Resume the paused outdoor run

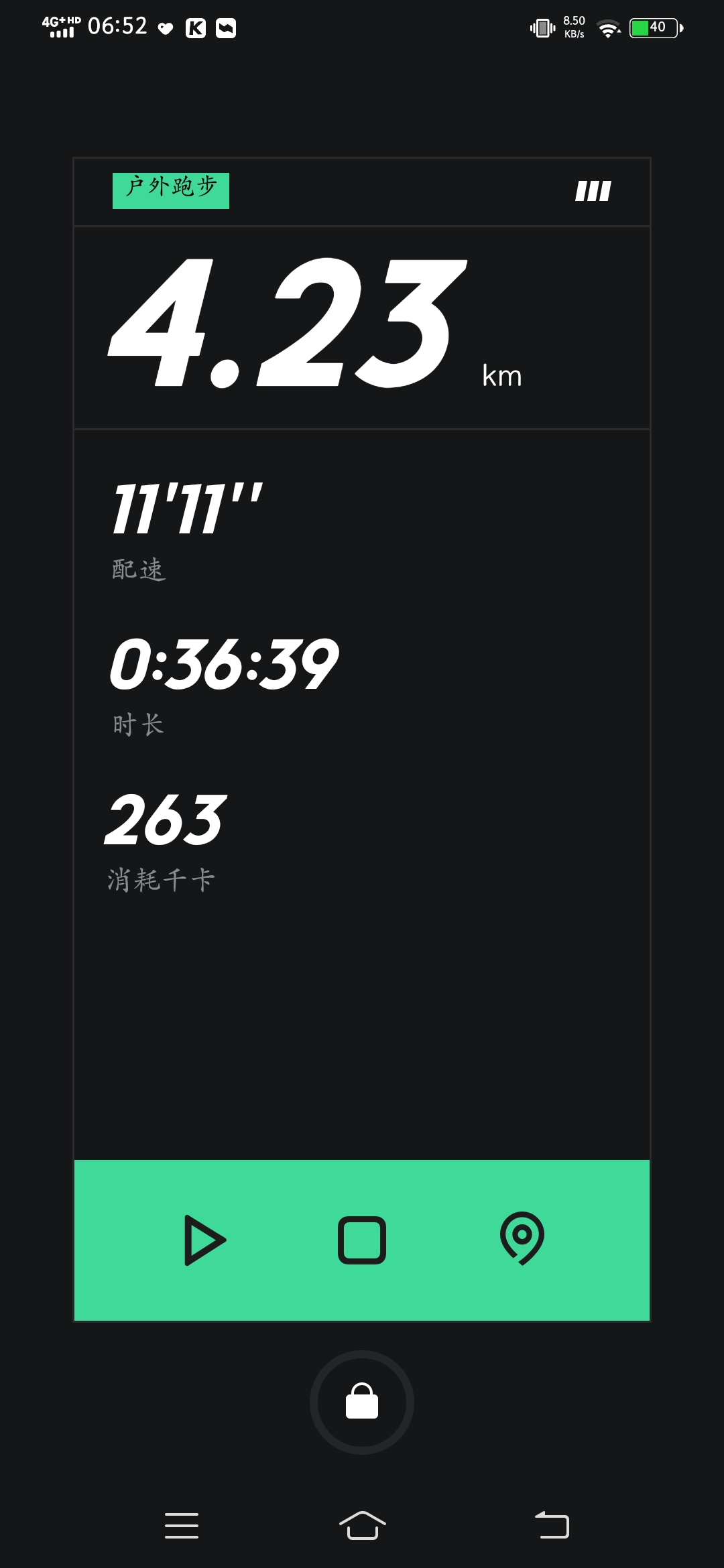pyautogui.click(x=204, y=1240)
